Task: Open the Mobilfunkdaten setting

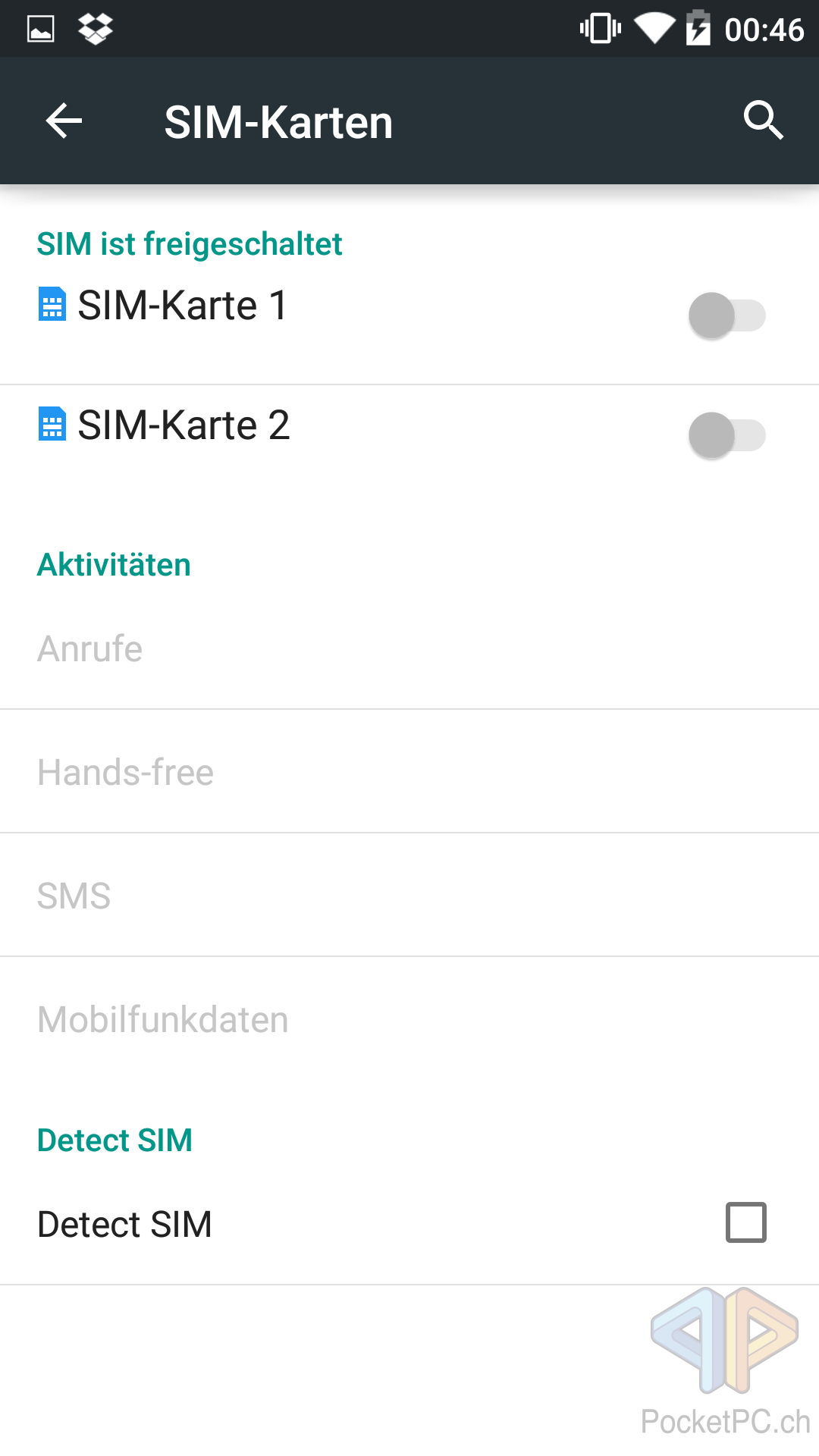Action: click(409, 1019)
